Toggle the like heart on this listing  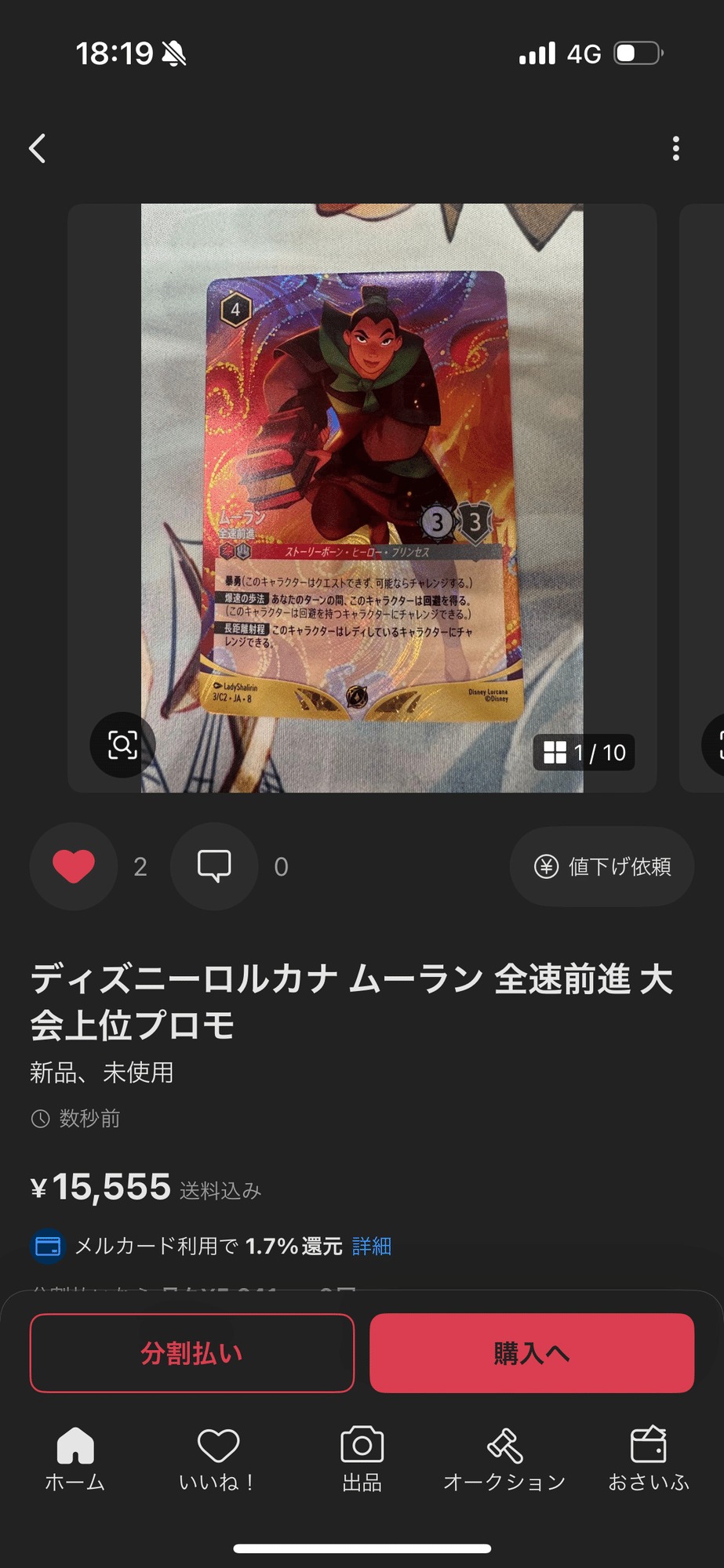tap(74, 866)
